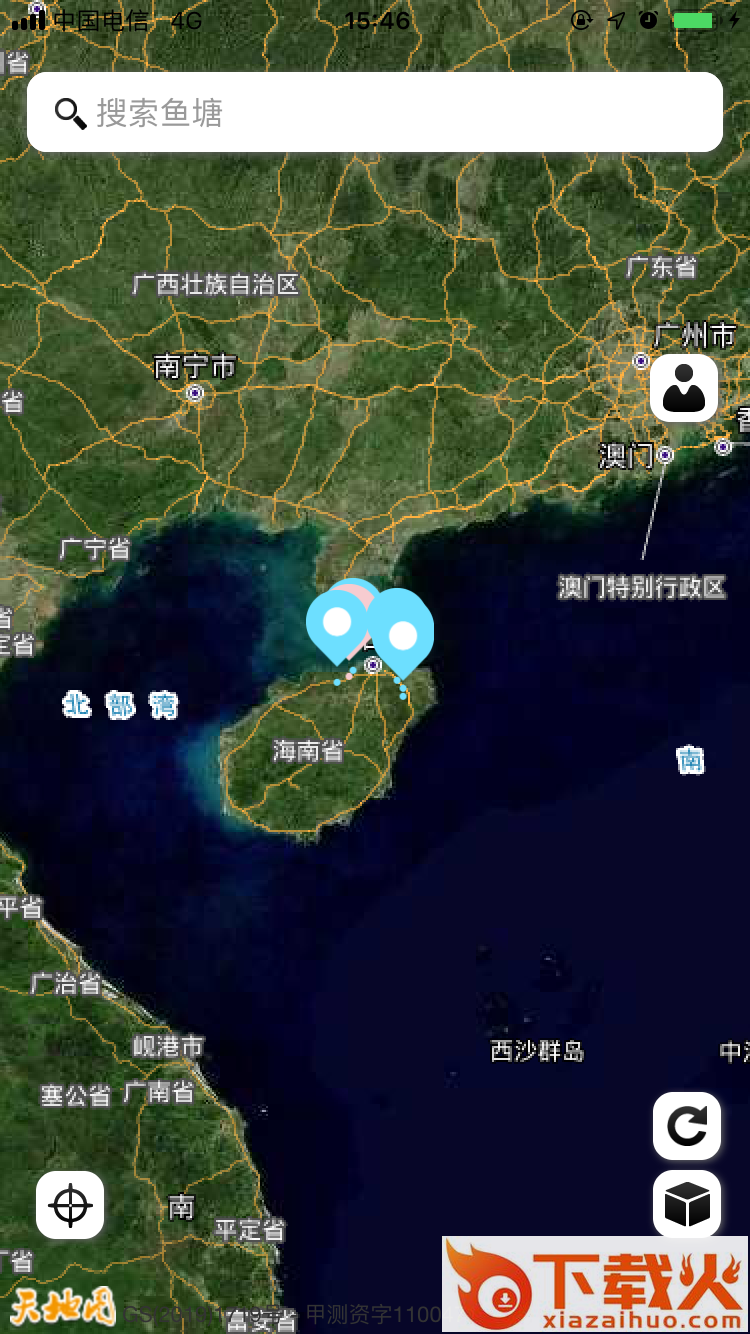Select the leftmost blue fish pond marker
The image size is (750, 1334).
pos(334,624)
